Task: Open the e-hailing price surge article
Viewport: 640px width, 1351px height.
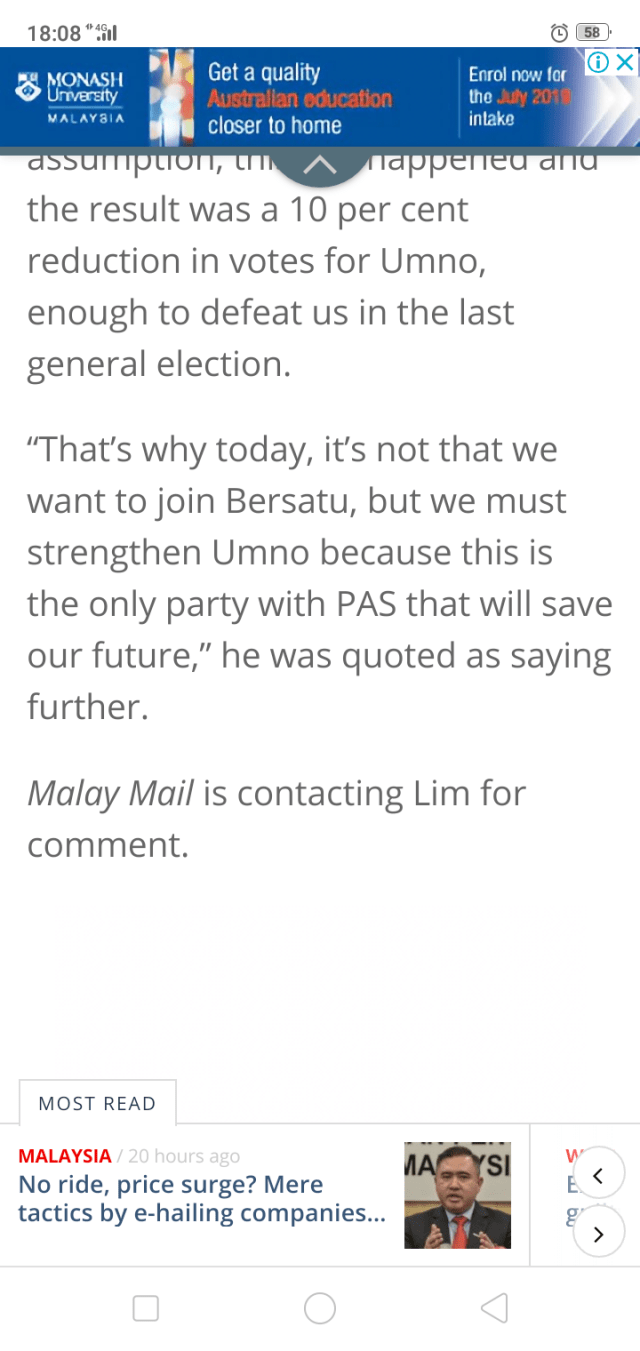Action: 201,1199
